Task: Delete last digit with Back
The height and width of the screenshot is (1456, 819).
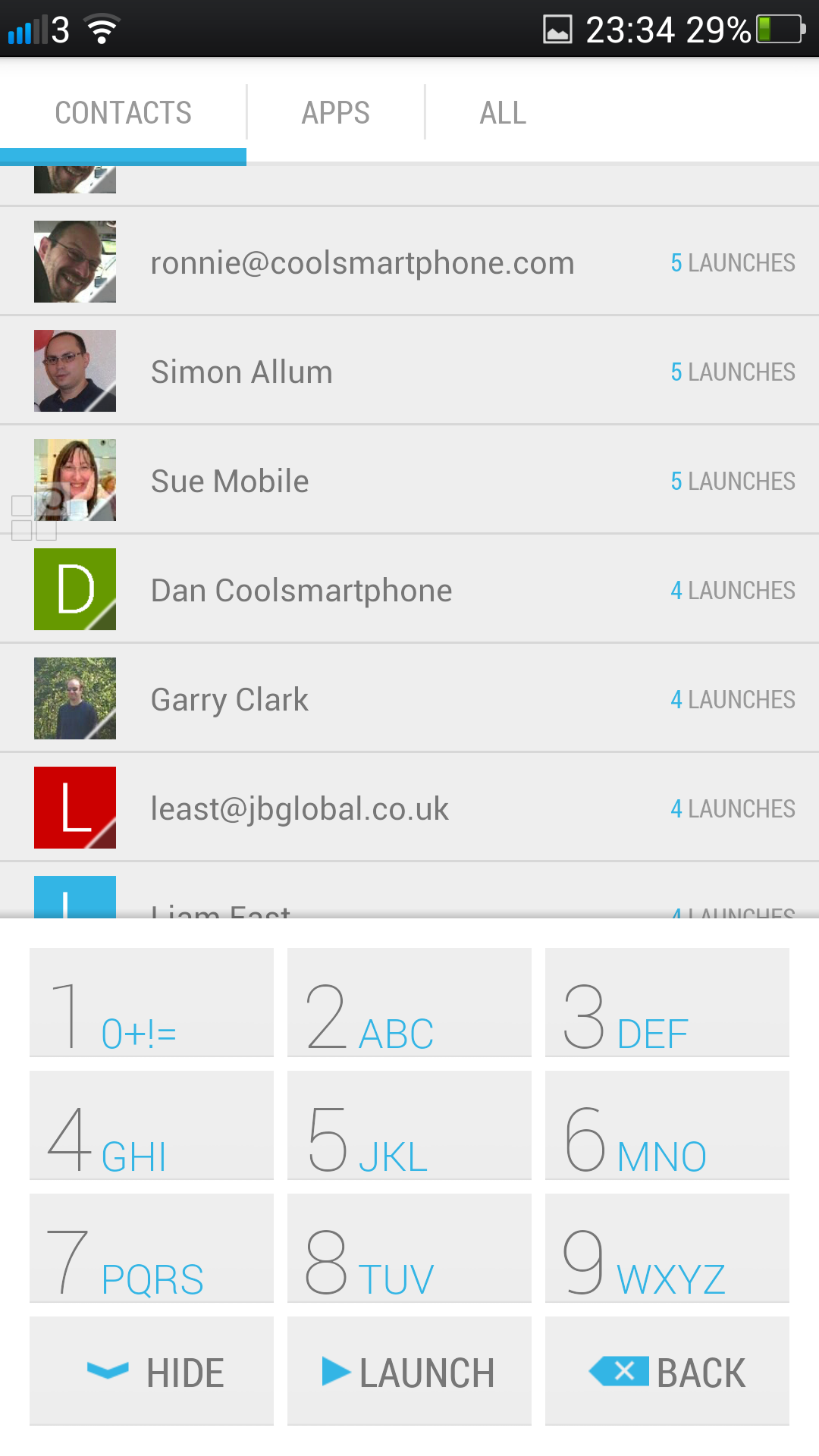Action: click(667, 1371)
